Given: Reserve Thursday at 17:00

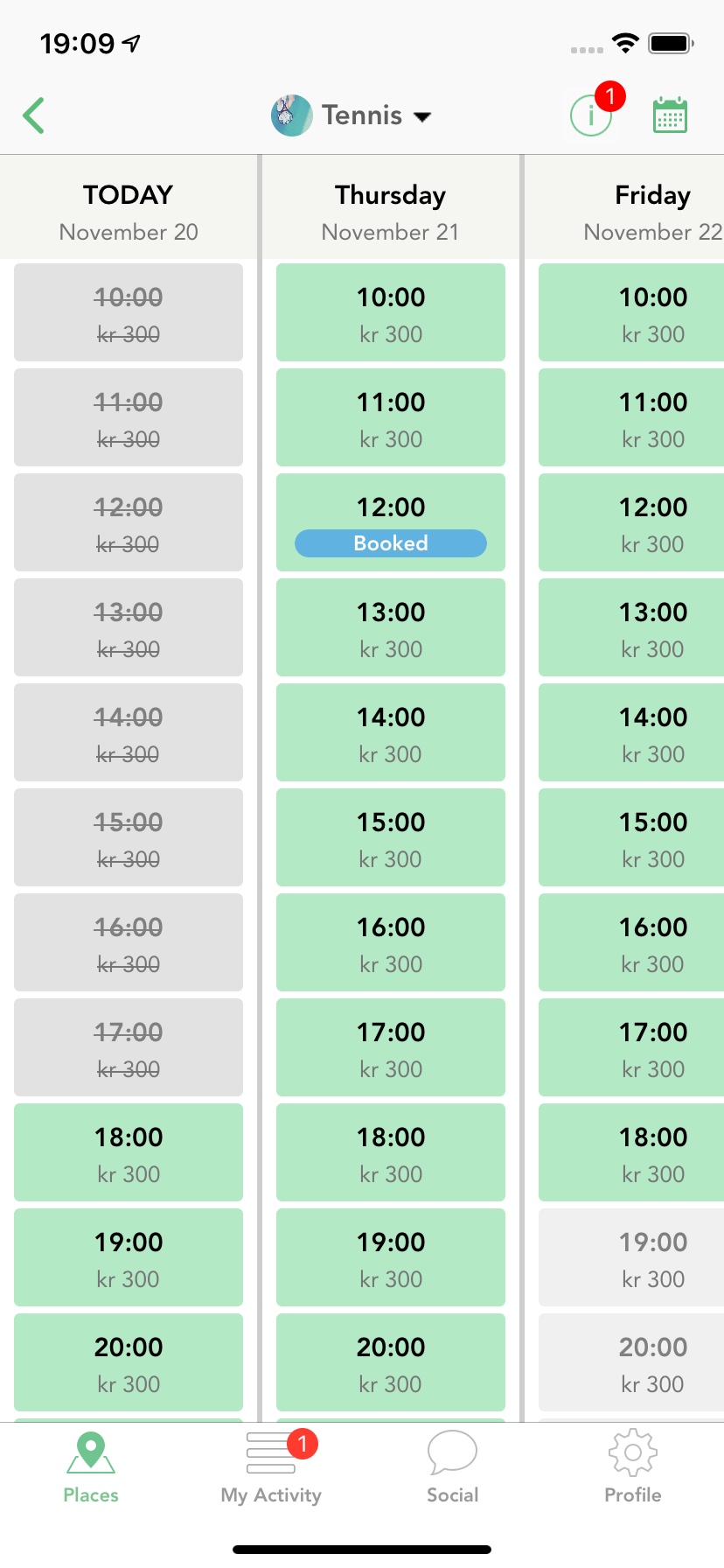Looking at the screenshot, I should [391, 1047].
